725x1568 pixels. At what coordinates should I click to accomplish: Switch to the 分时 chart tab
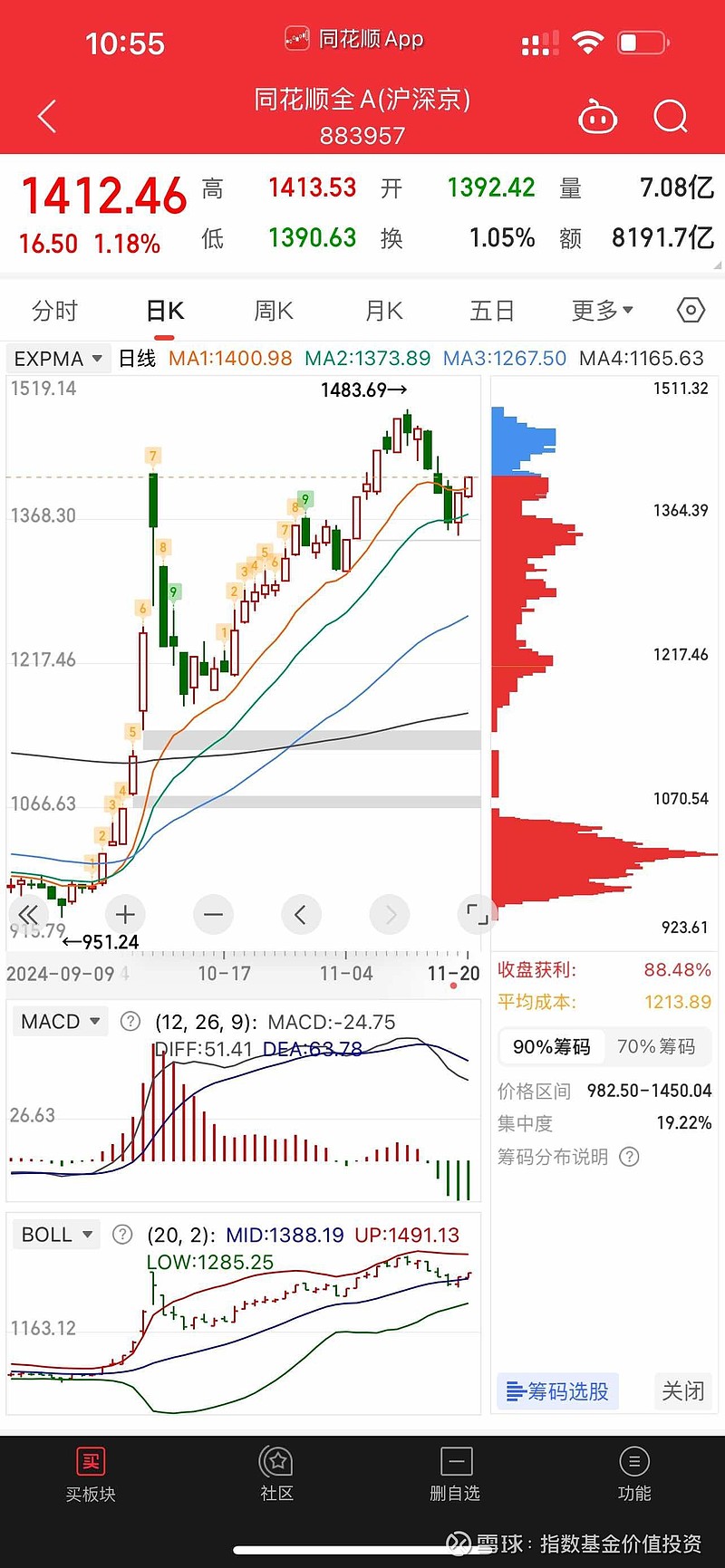(x=54, y=311)
